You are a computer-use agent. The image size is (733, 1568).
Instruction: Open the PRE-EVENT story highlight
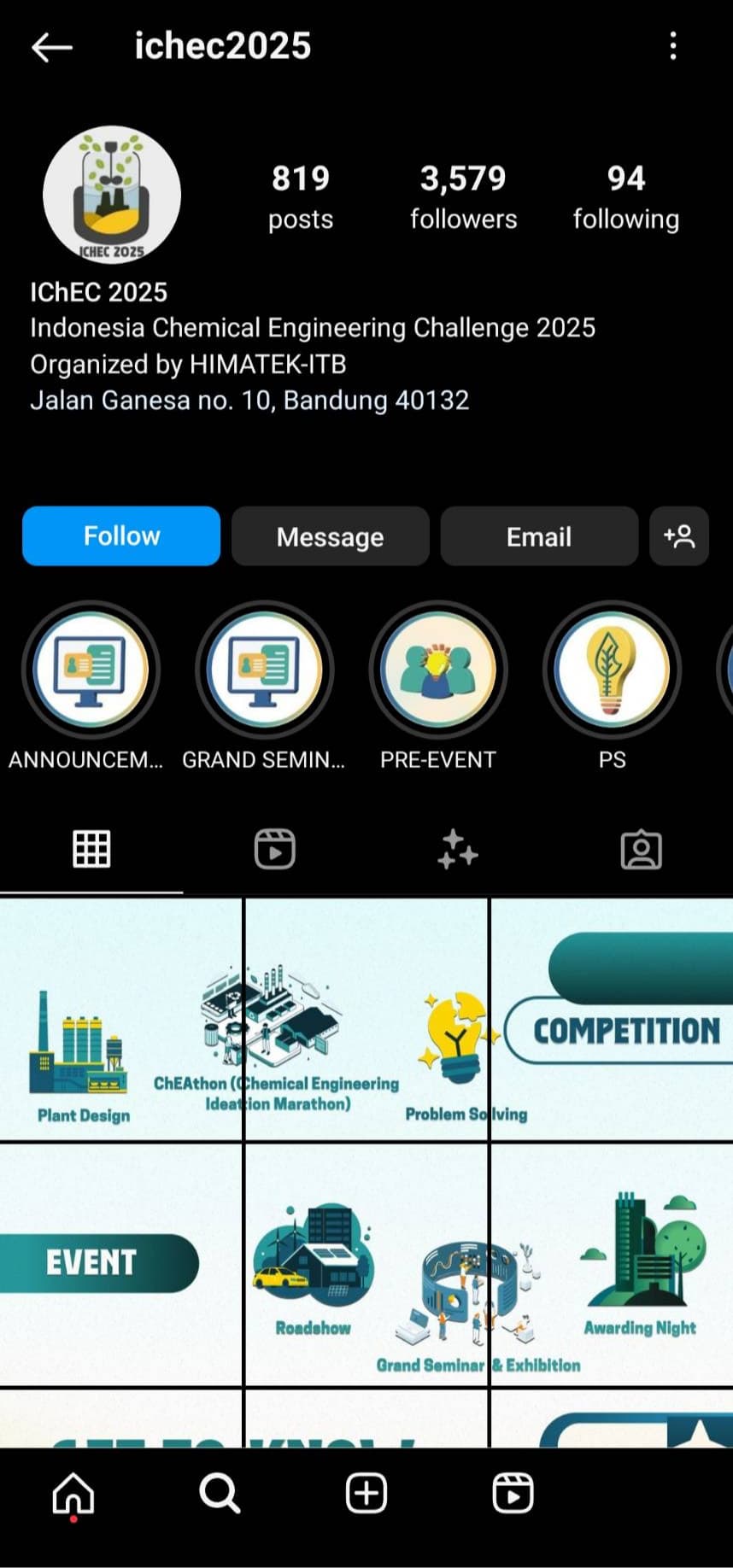[438, 670]
